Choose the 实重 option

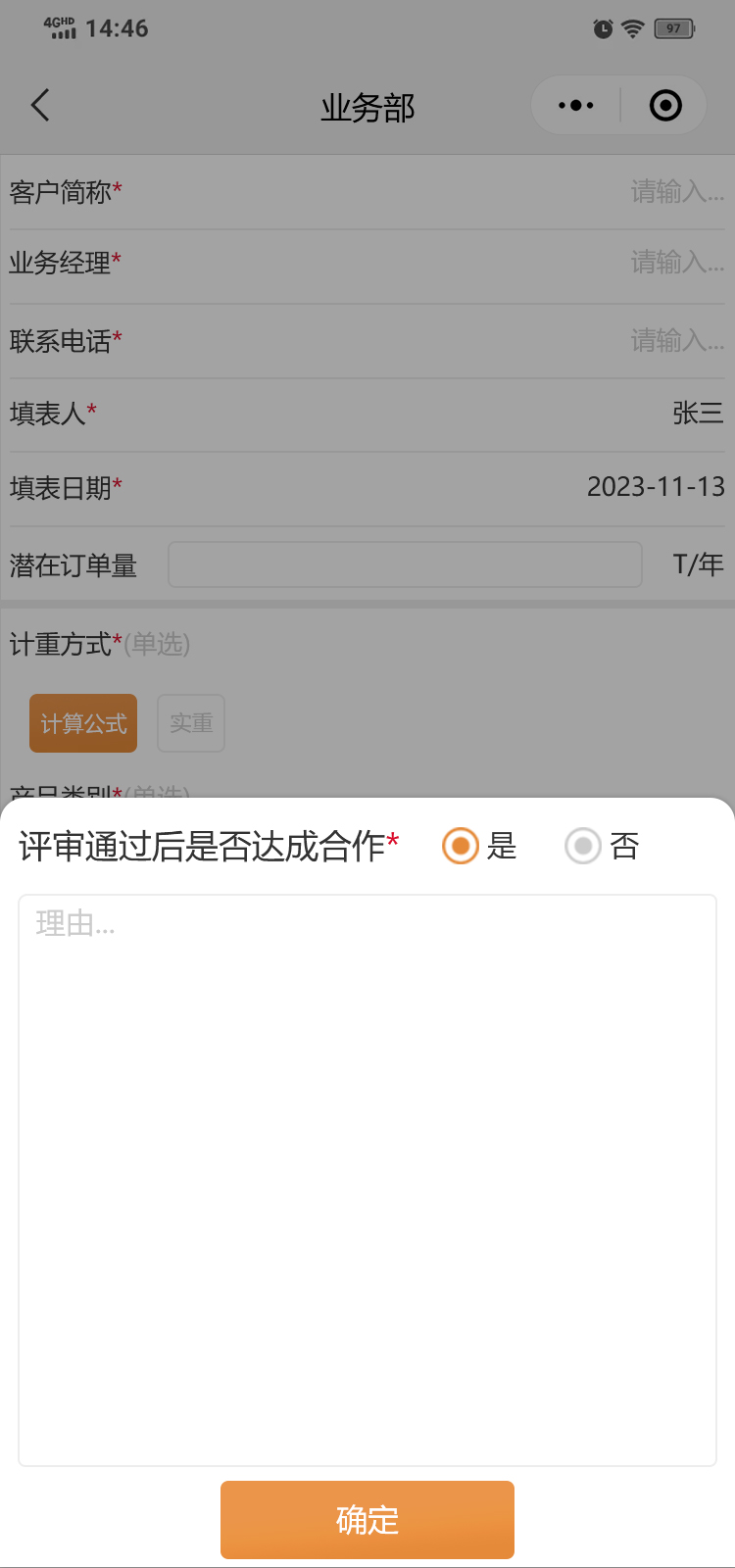pyautogui.click(x=191, y=723)
